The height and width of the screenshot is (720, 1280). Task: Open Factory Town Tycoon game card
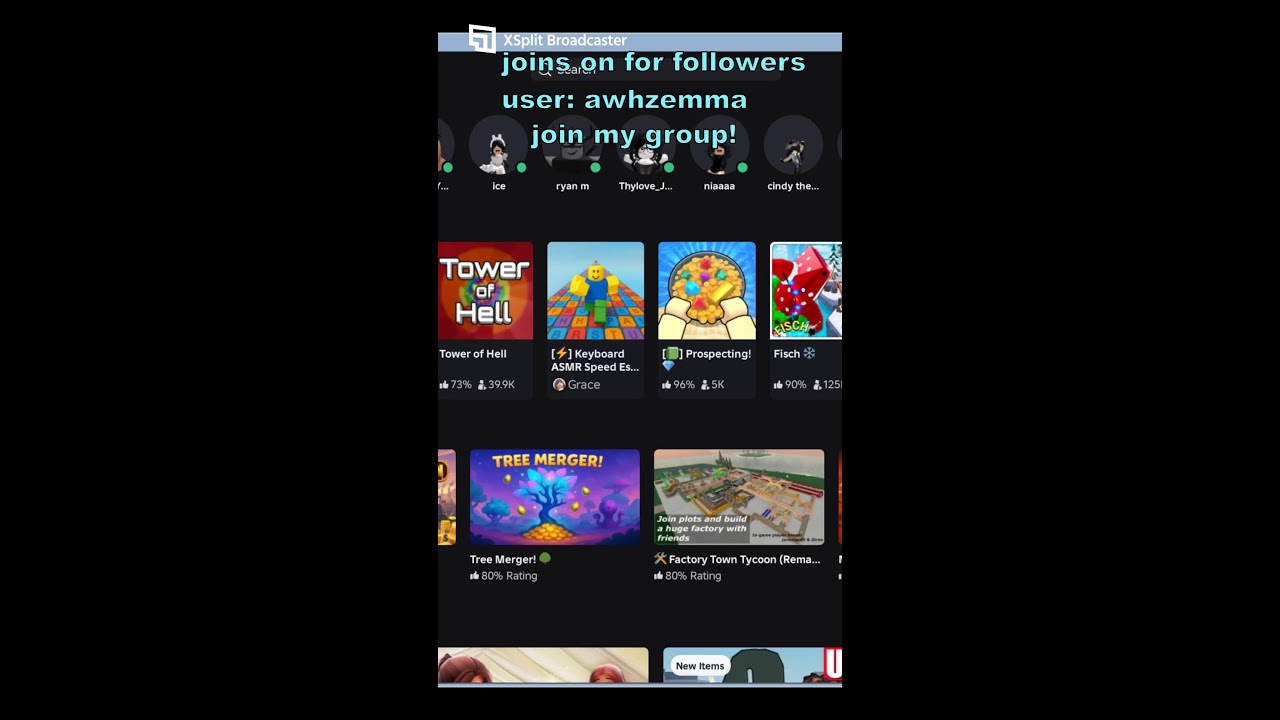(739, 497)
